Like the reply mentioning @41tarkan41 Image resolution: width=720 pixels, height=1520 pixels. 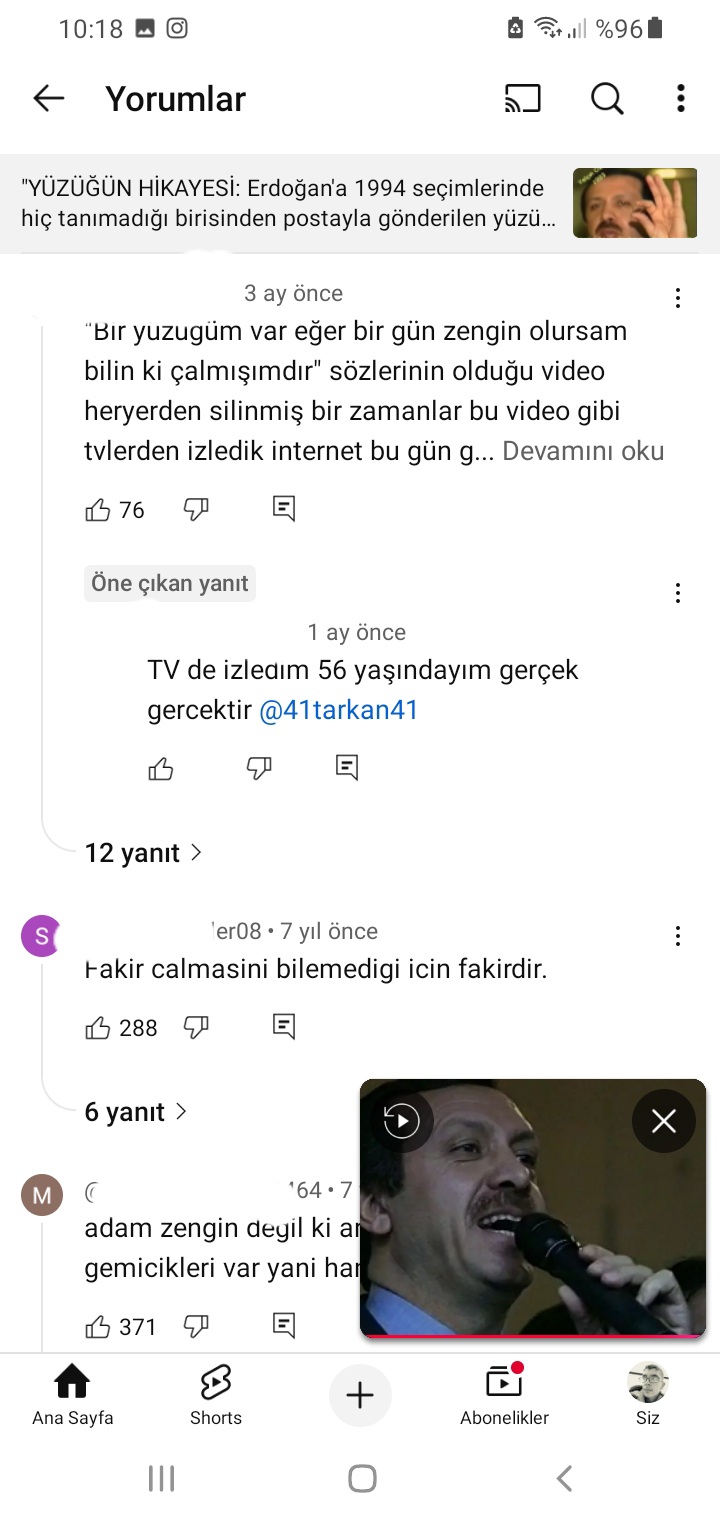point(161,768)
